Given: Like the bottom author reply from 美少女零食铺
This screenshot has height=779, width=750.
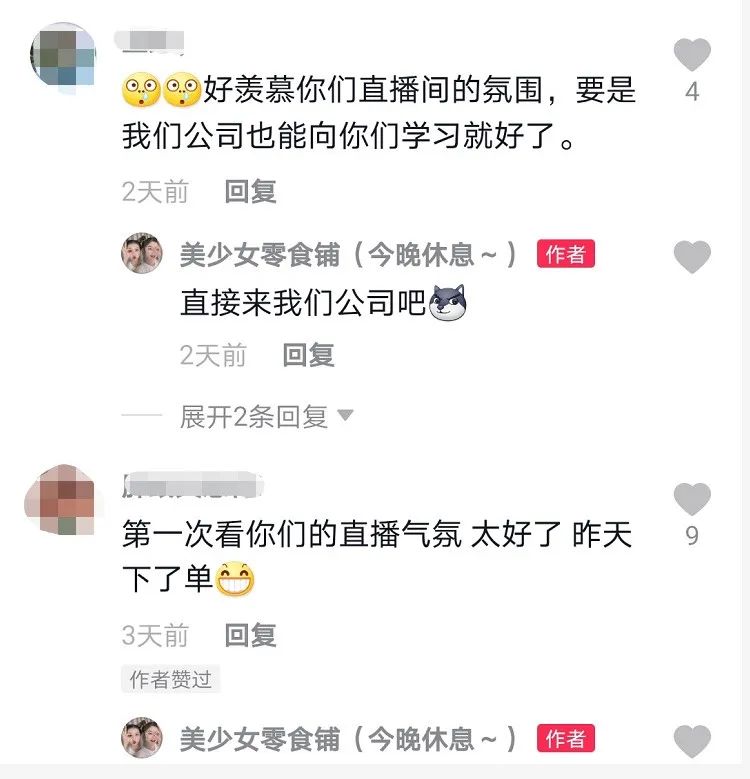Looking at the screenshot, I should [x=692, y=742].
